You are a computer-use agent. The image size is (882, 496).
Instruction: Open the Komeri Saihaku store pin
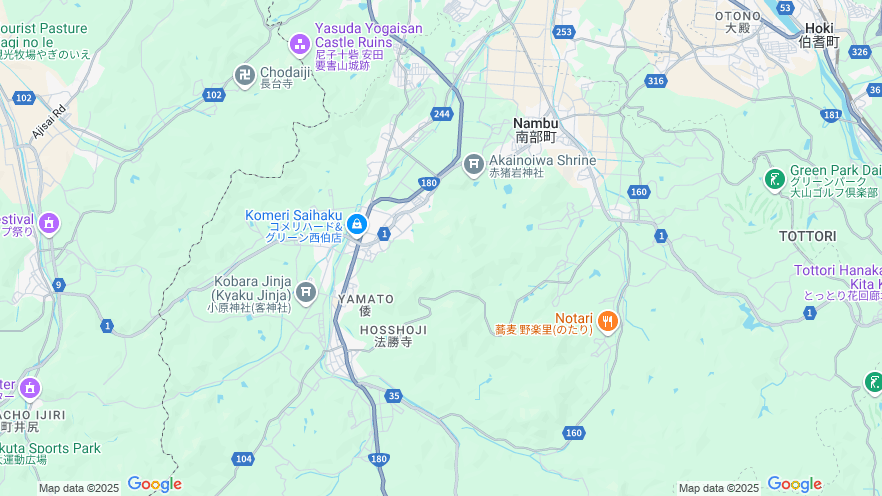click(357, 223)
